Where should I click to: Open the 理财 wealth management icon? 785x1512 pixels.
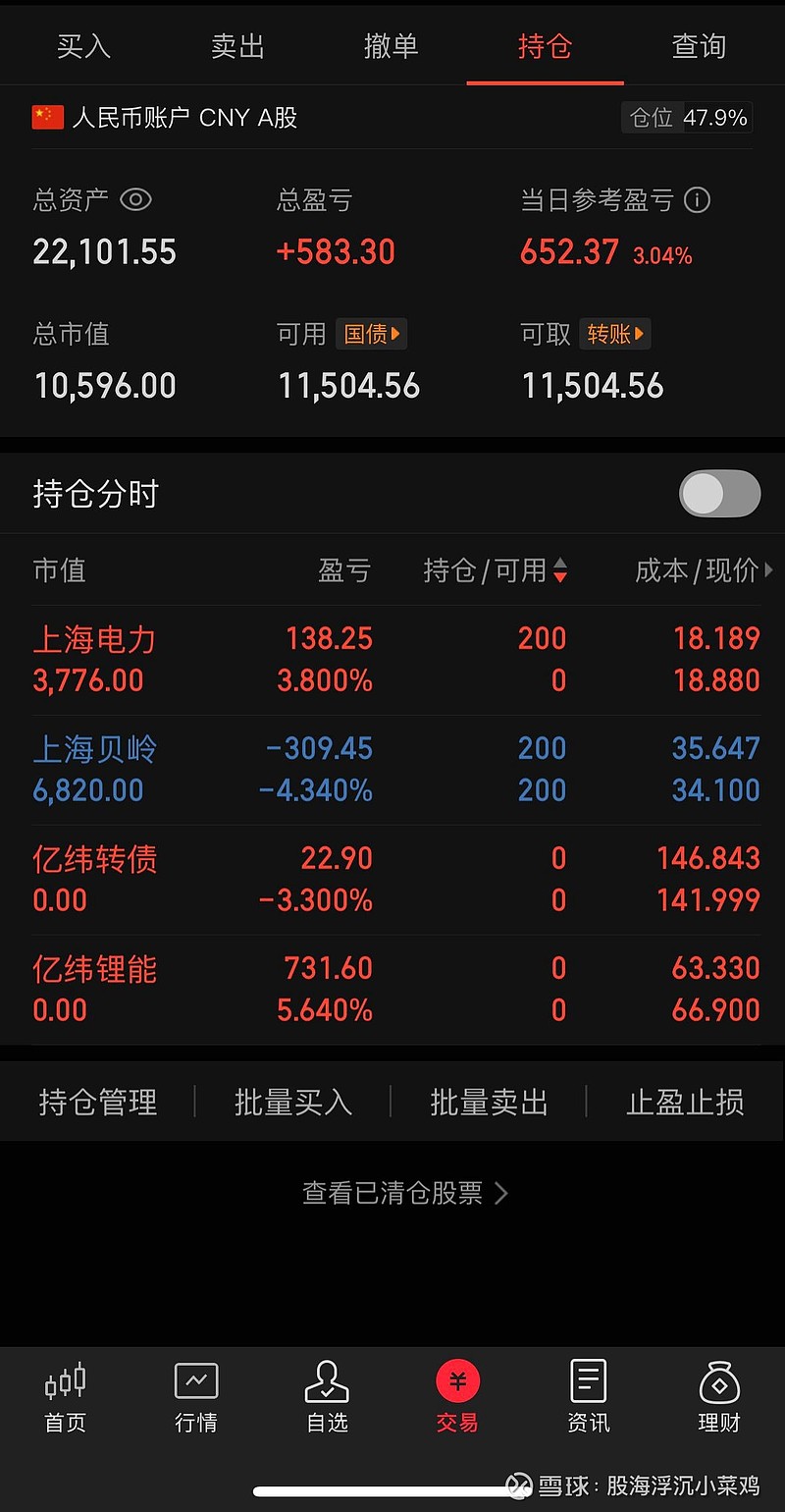(x=719, y=1394)
